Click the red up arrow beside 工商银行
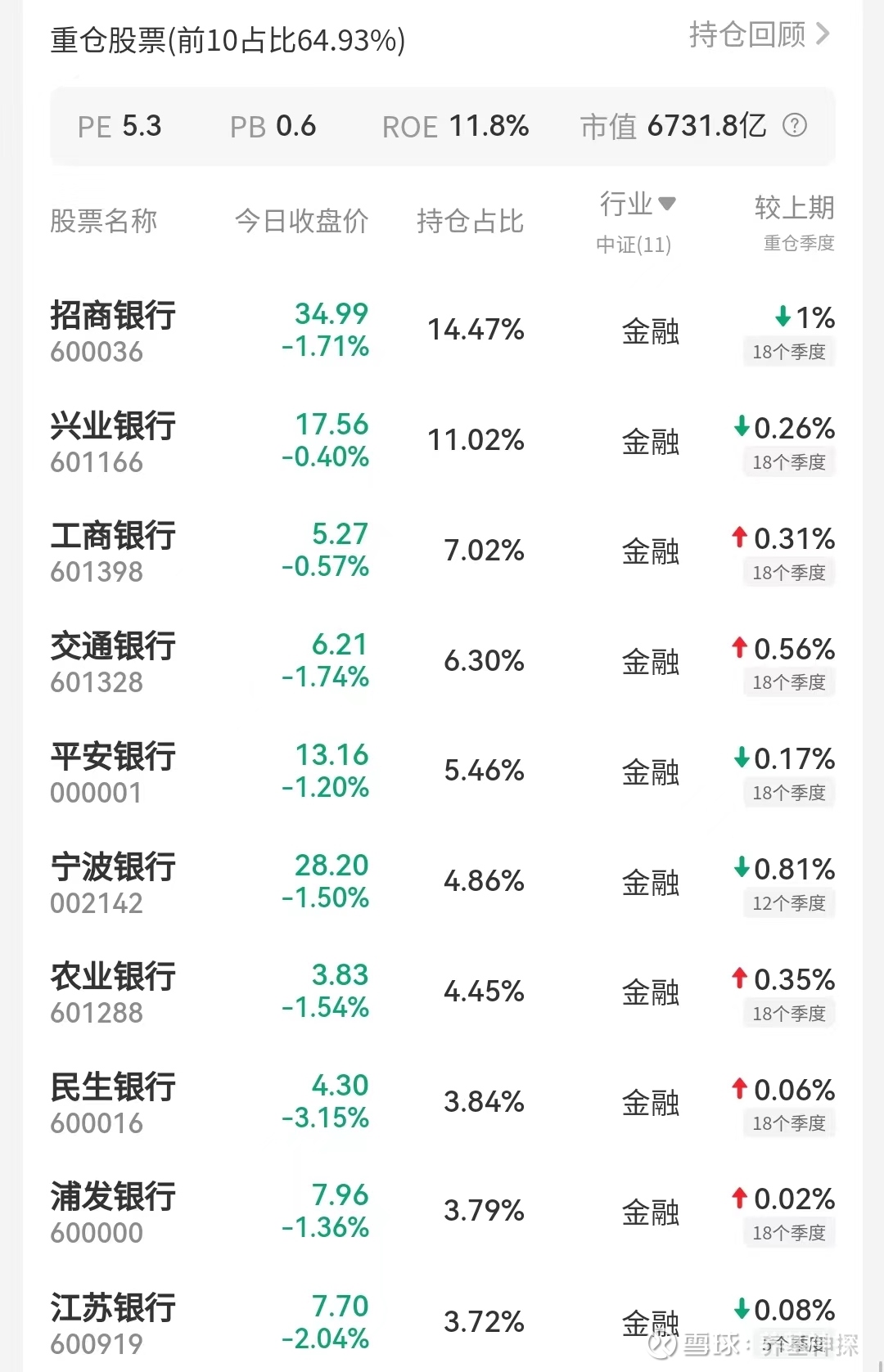The width and height of the screenshot is (884, 1372). point(741,538)
